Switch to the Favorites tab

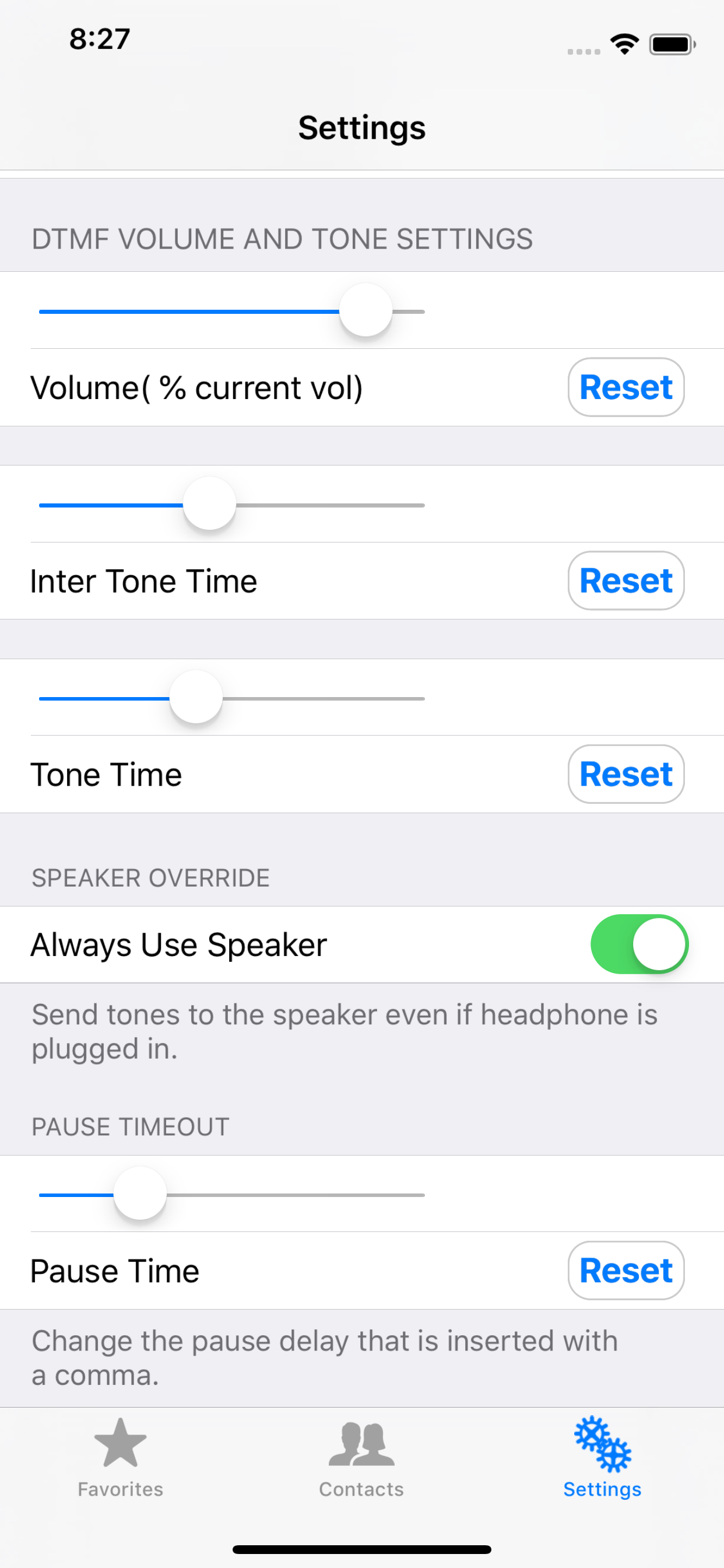121,1458
